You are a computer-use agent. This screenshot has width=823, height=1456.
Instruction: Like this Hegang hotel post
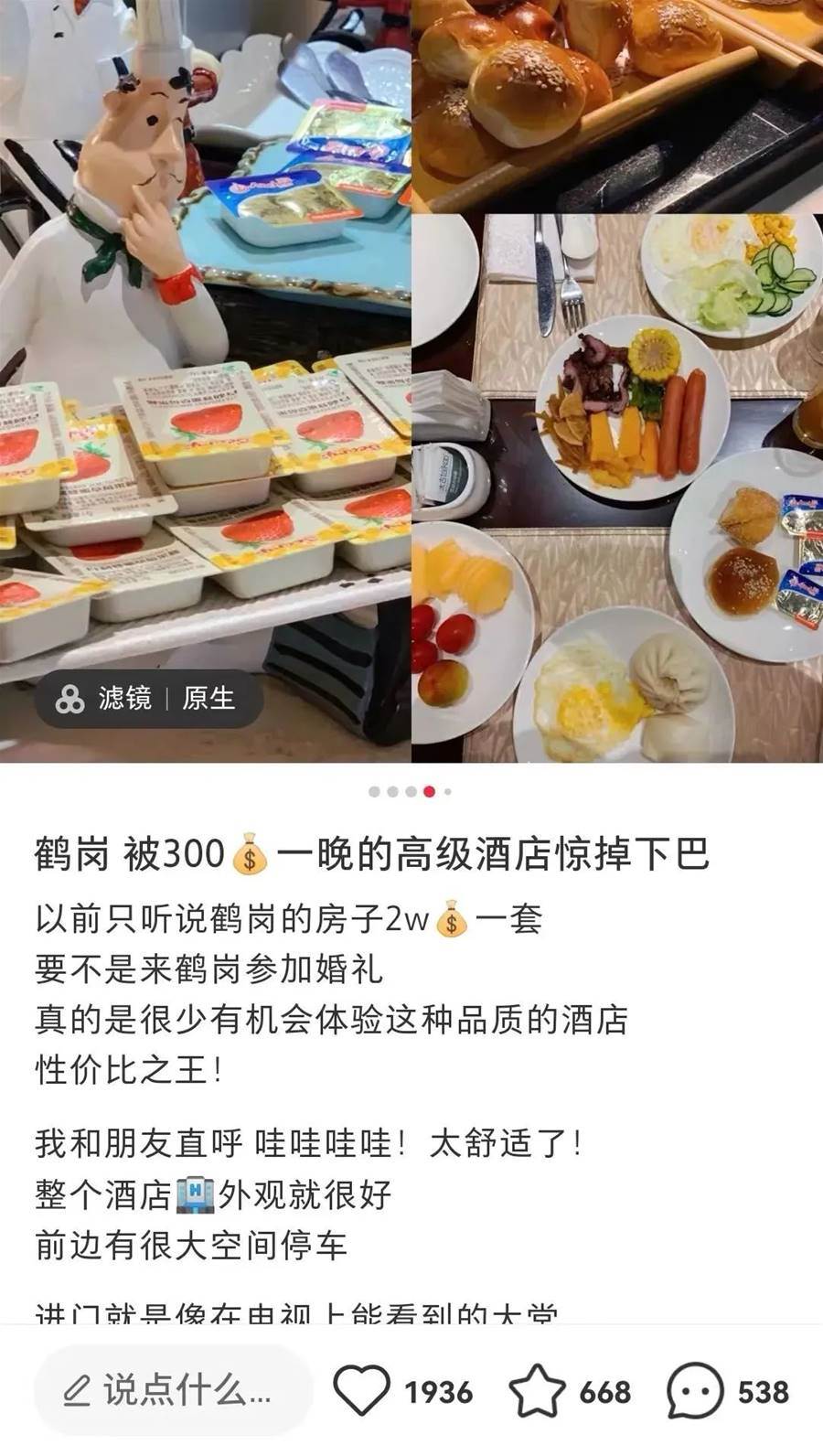click(x=362, y=1391)
